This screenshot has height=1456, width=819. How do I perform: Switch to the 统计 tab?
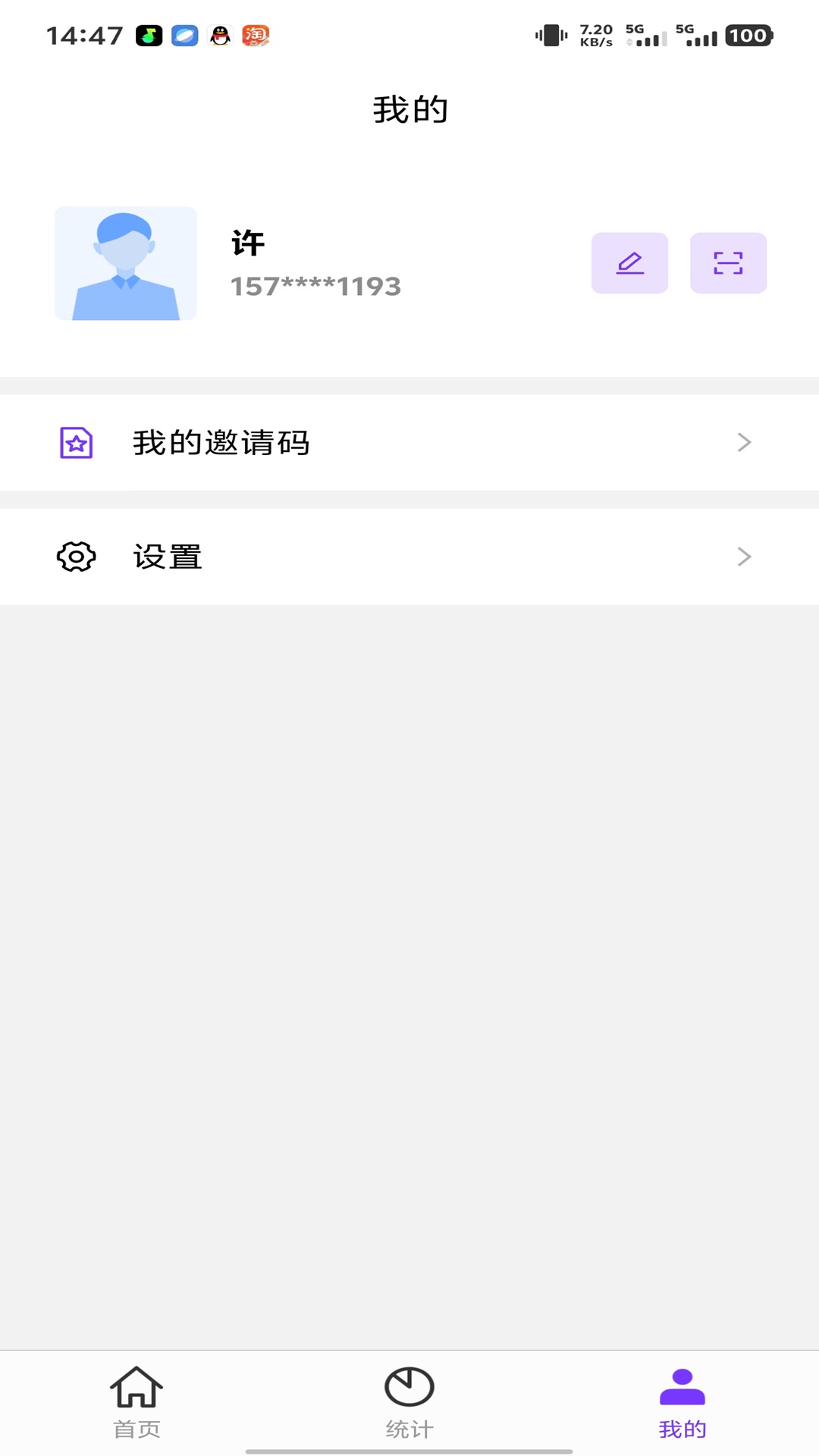409,1401
